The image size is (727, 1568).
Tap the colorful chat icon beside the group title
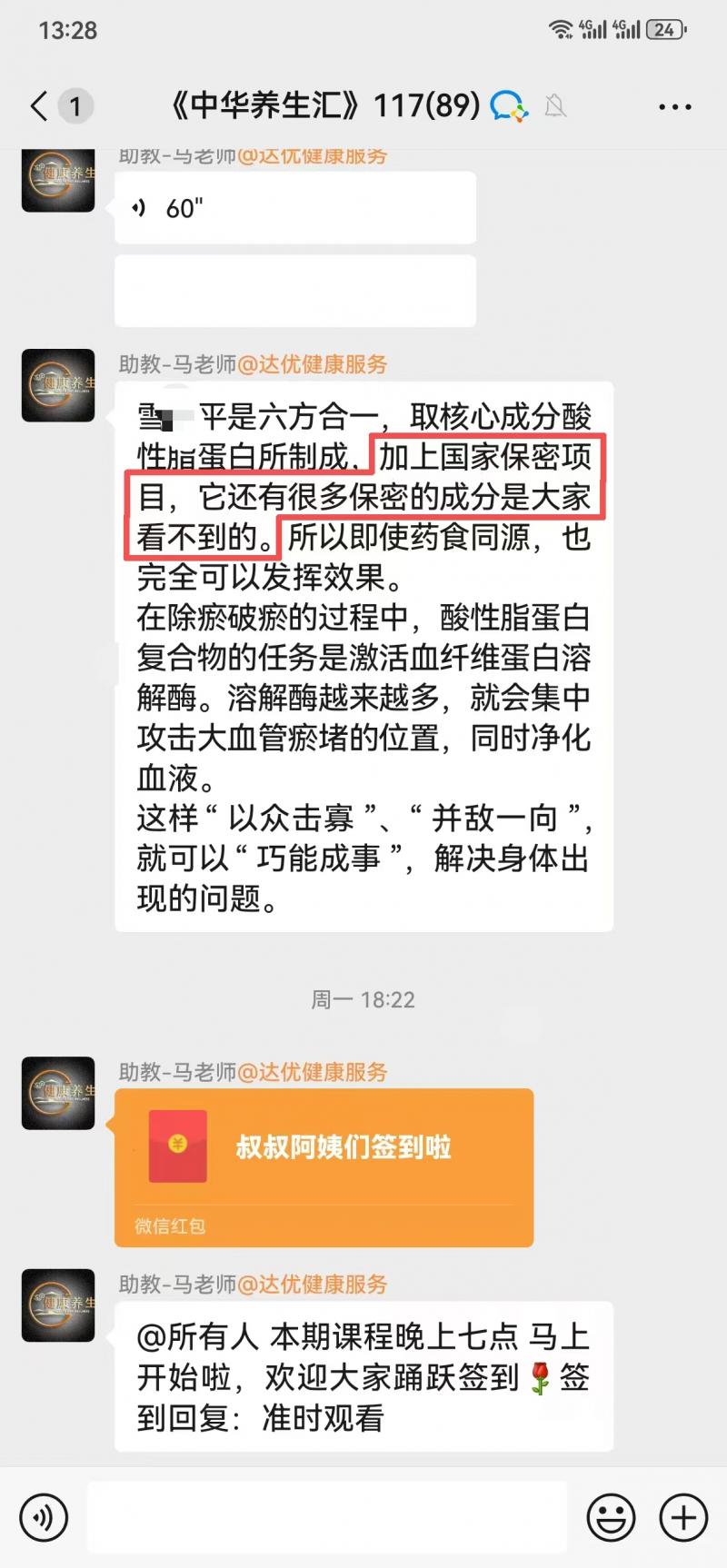(x=509, y=106)
